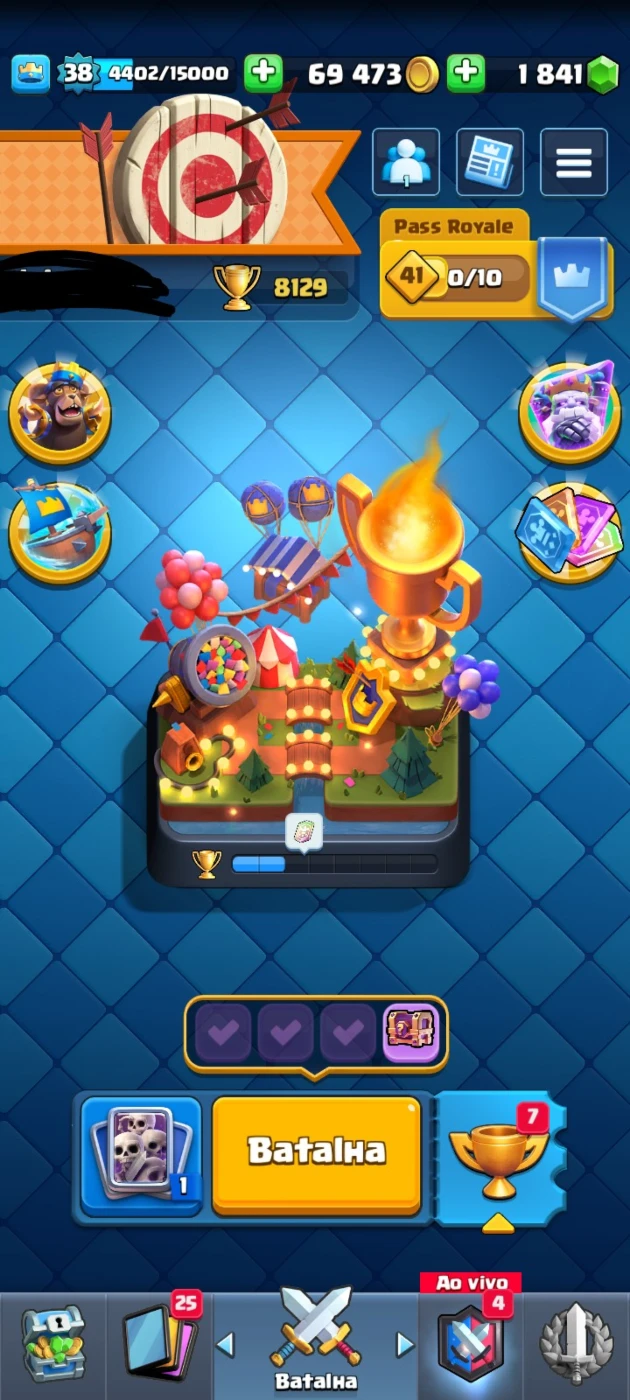Tap the green plus next to gold coins
The height and width of the screenshot is (1400, 630).
point(466,73)
